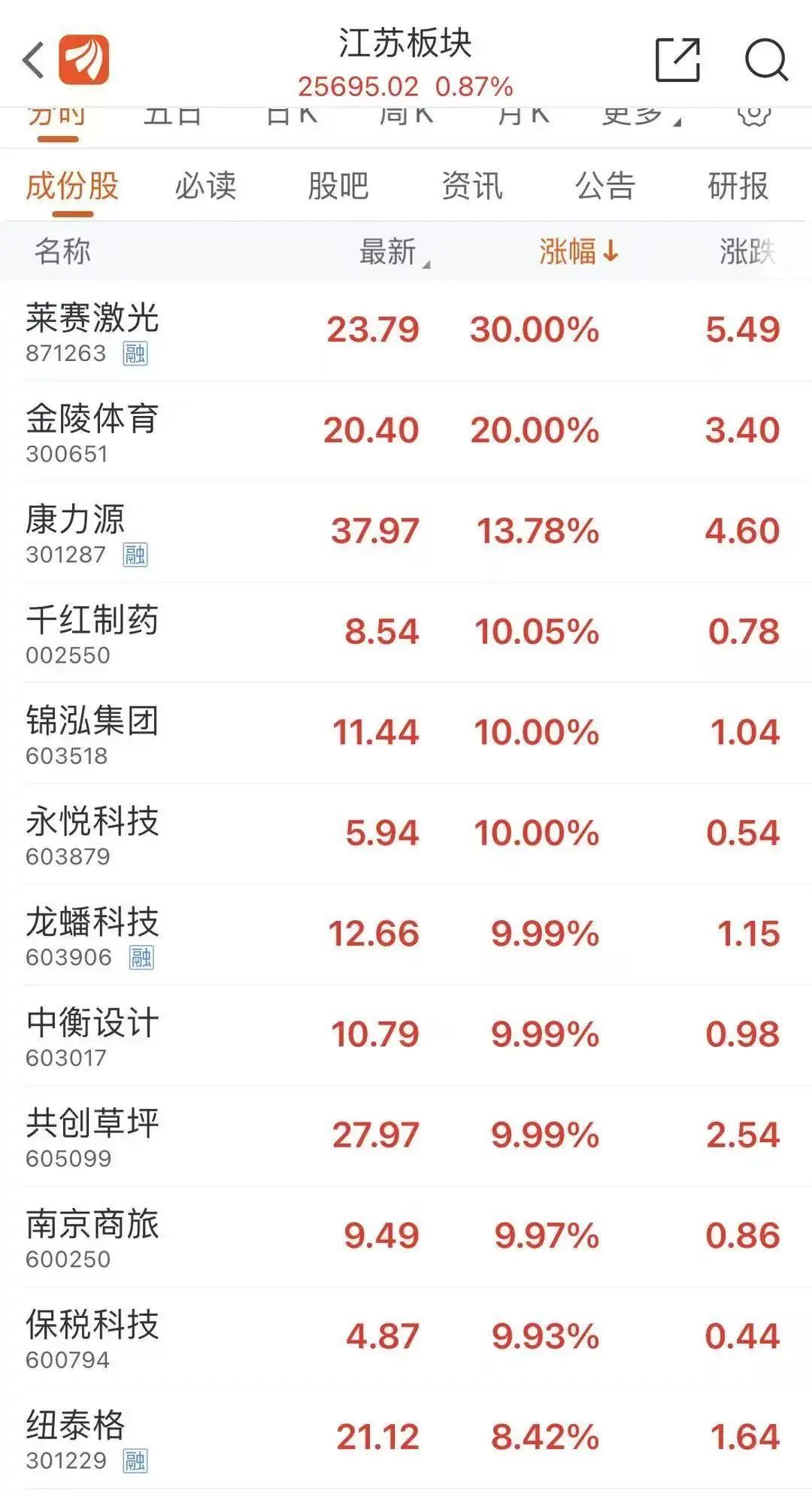Switch to the 必读 tab

pyautogui.click(x=205, y=186)
